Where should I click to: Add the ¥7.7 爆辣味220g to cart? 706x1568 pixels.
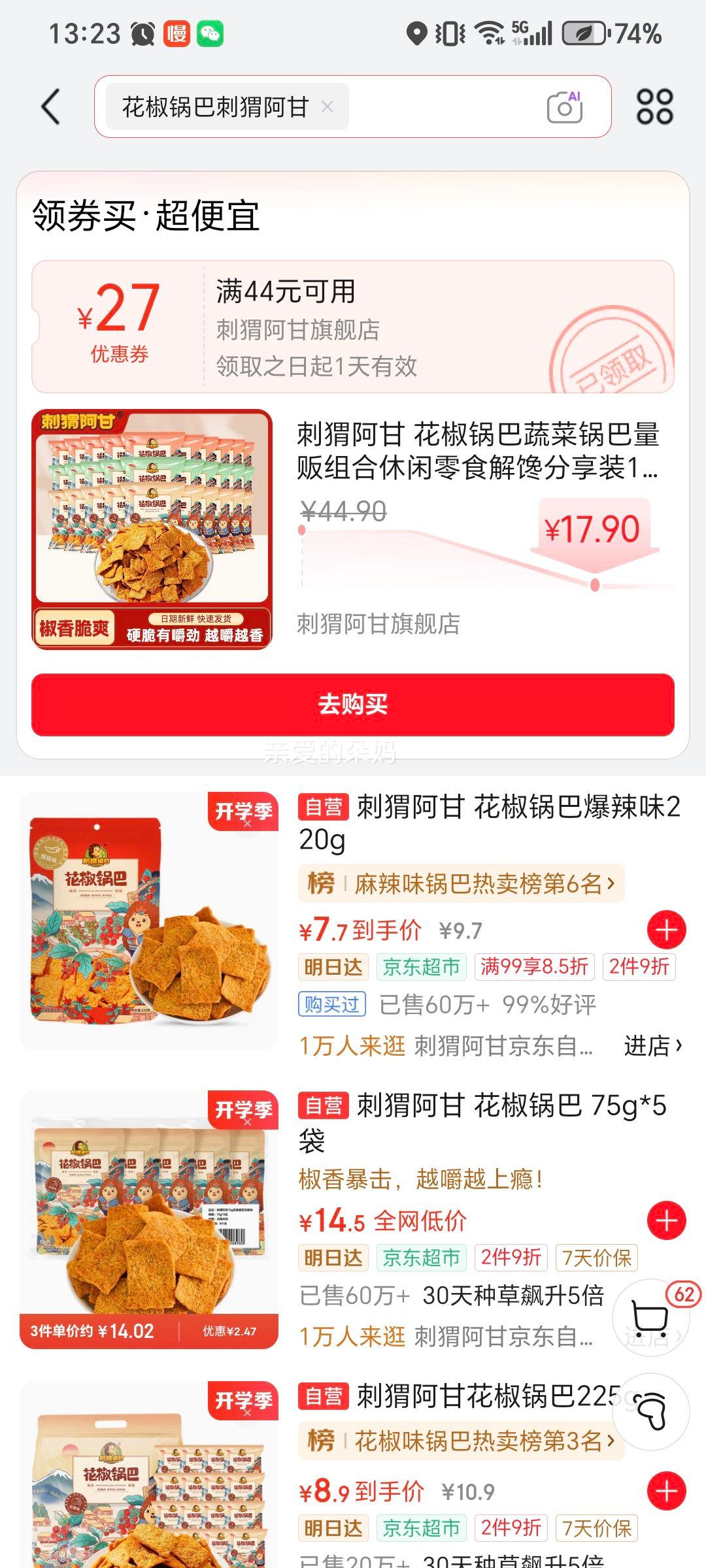click(666, 930)
